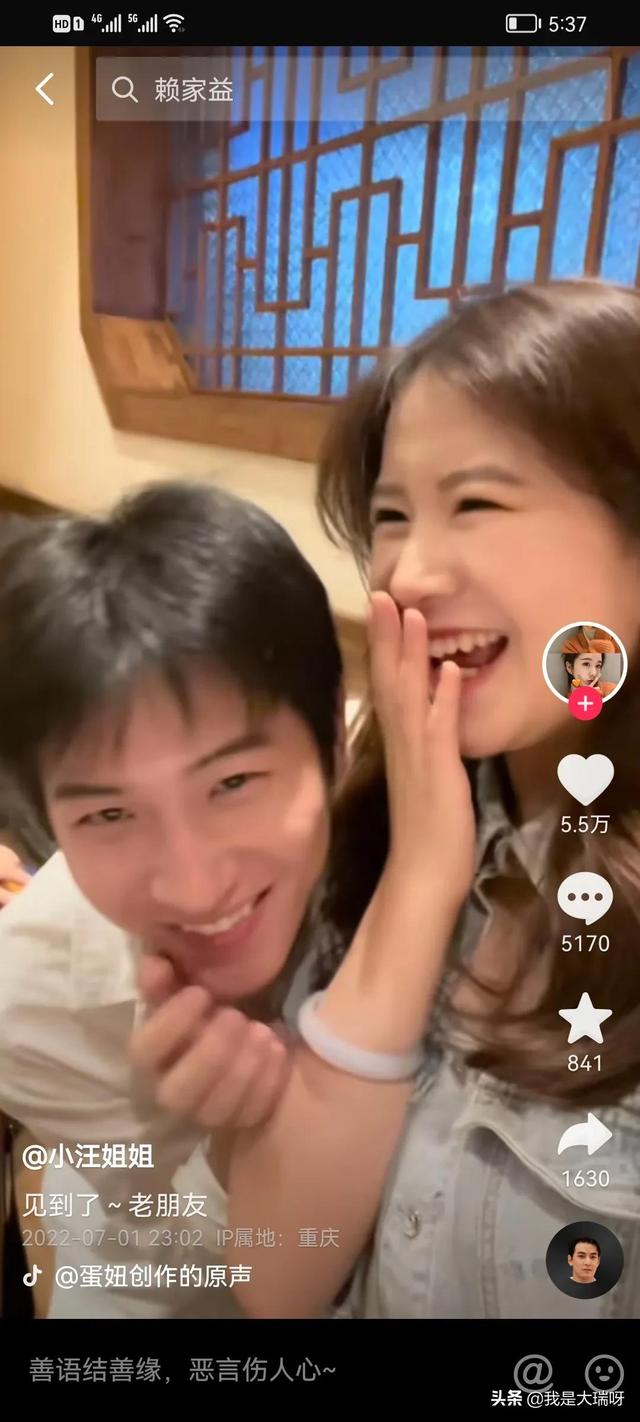Share this video using the arrow icon
The width and height of the screenshot is (640, 1422).
pyautogui.click(x=585, y=1136)
